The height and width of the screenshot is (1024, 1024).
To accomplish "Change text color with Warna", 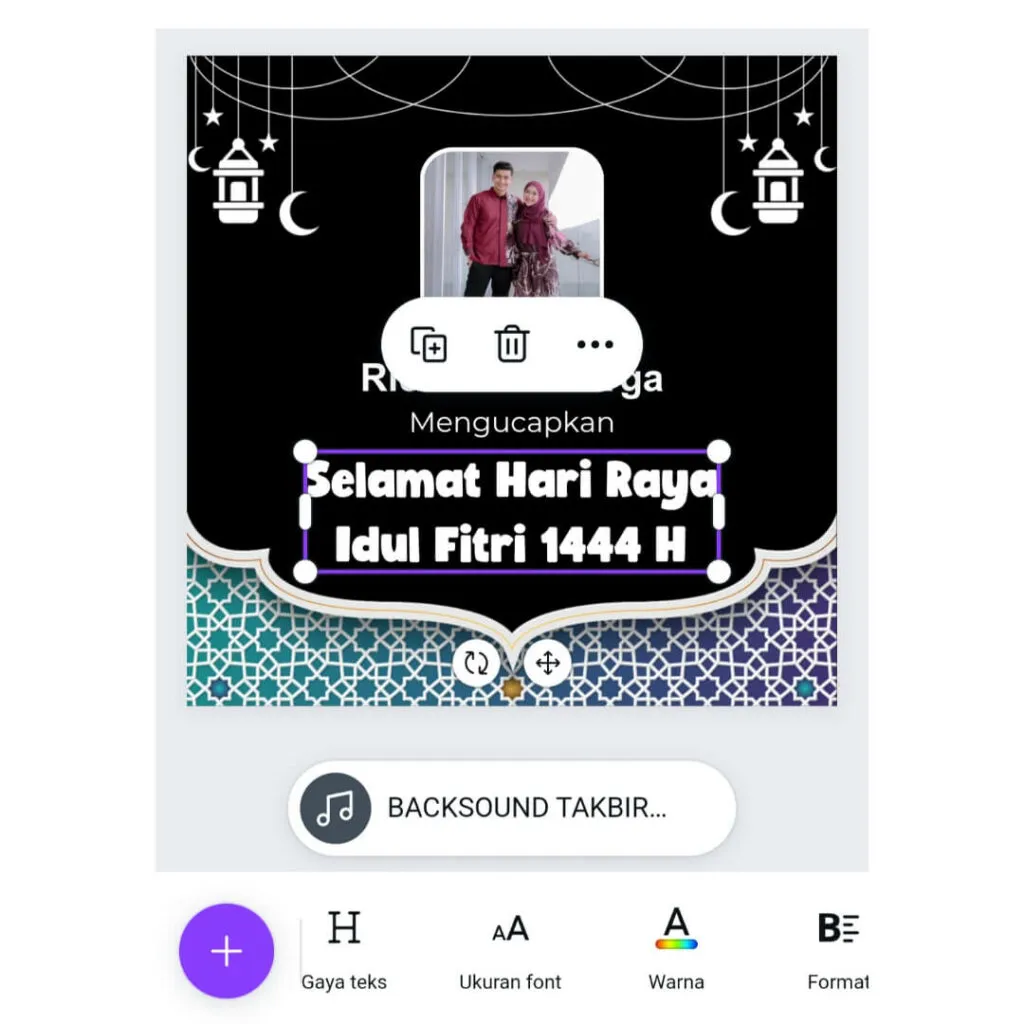I will 676,949.
